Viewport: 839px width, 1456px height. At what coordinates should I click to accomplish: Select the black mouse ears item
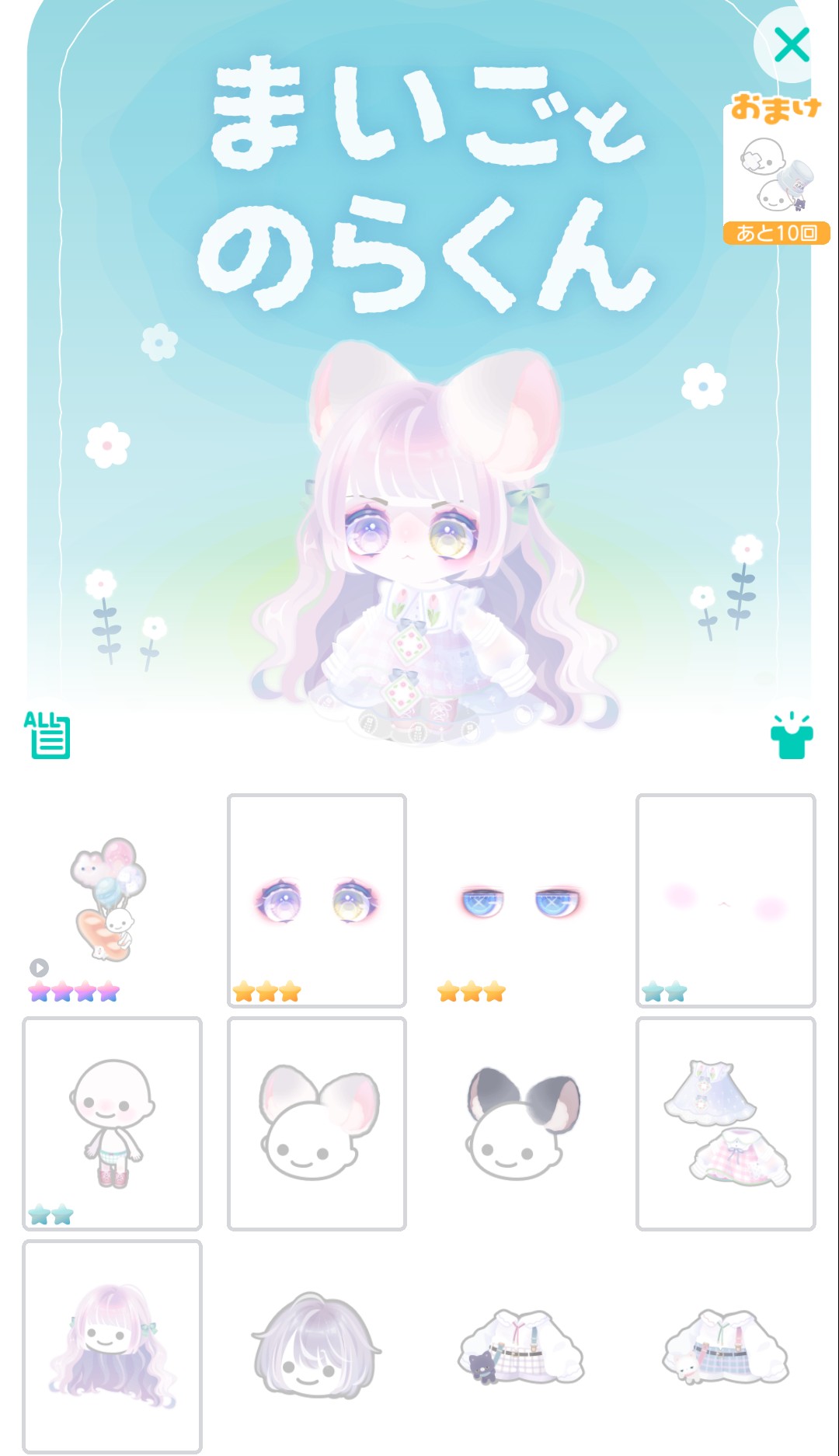coord(520,1123)
